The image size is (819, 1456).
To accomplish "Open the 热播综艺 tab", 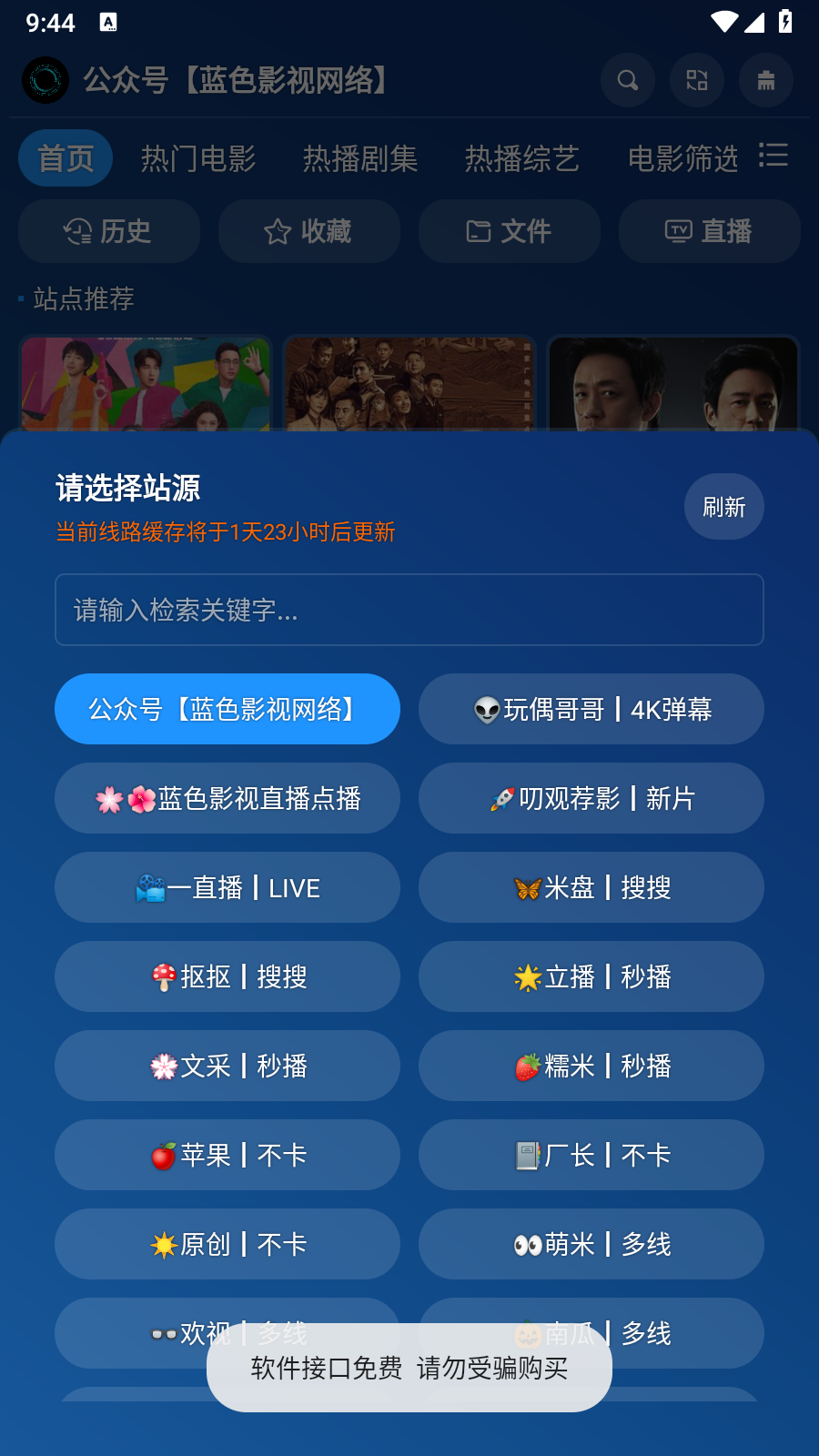I will pos(521,157).
